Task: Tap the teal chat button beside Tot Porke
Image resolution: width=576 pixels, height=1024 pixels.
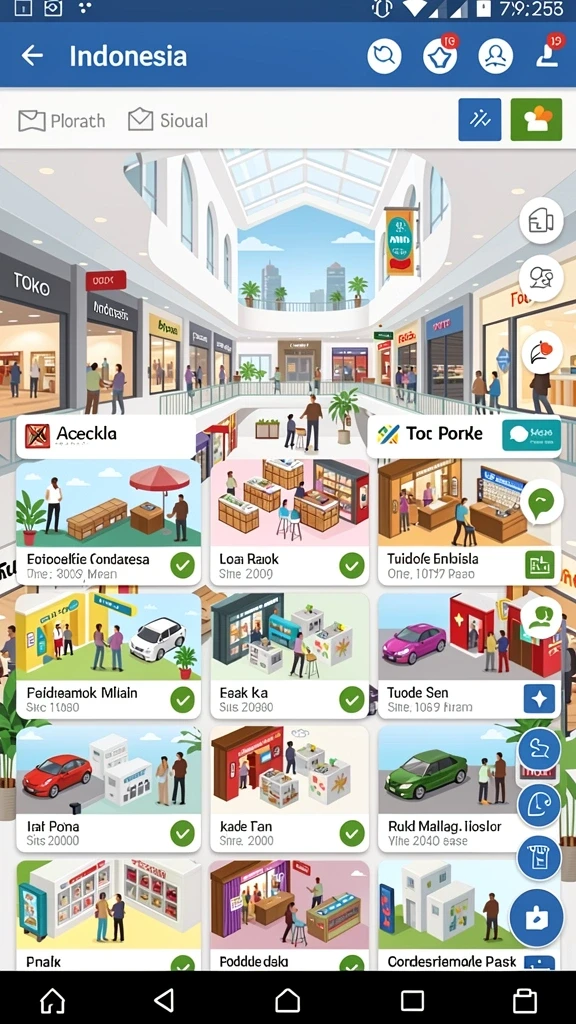Action: pos(532,435)
